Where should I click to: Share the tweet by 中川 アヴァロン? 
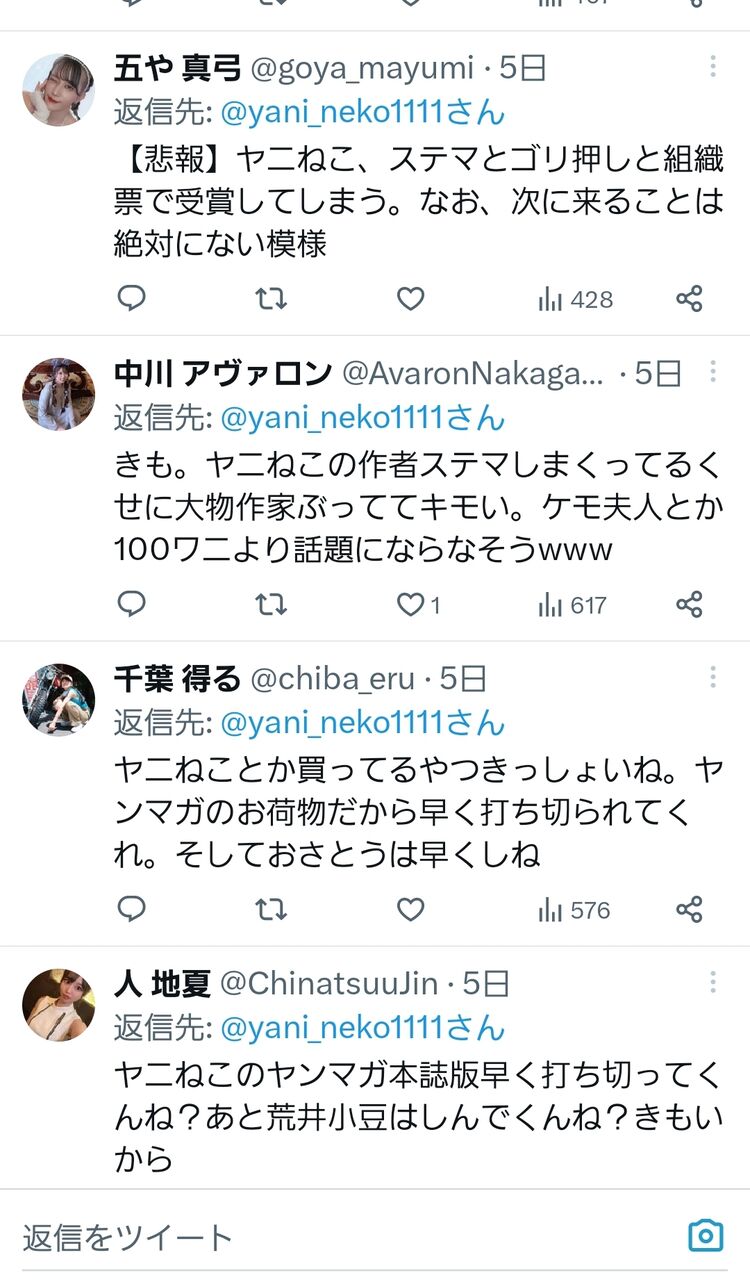[x=689, y=604]
